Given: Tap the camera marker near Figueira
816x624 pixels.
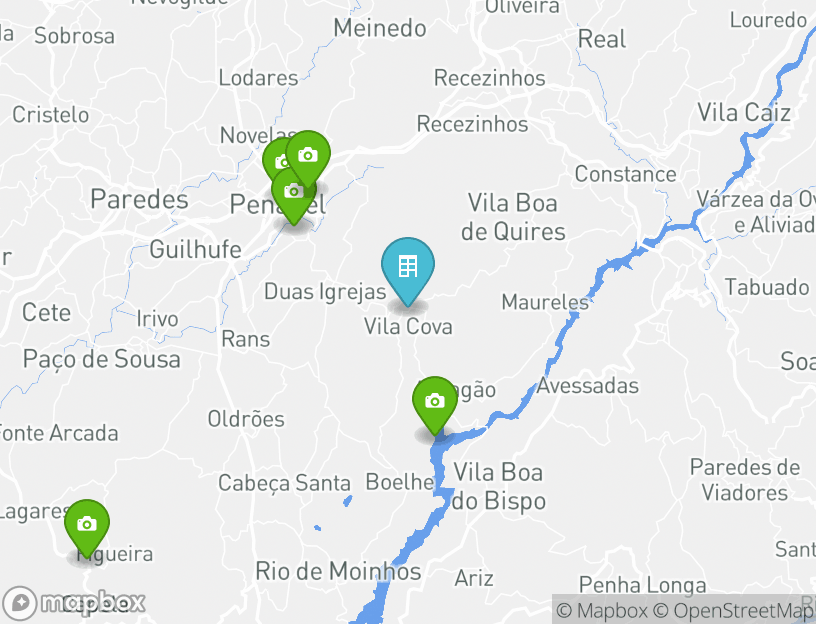Looking at the screenshot, I should click(87, 525).
